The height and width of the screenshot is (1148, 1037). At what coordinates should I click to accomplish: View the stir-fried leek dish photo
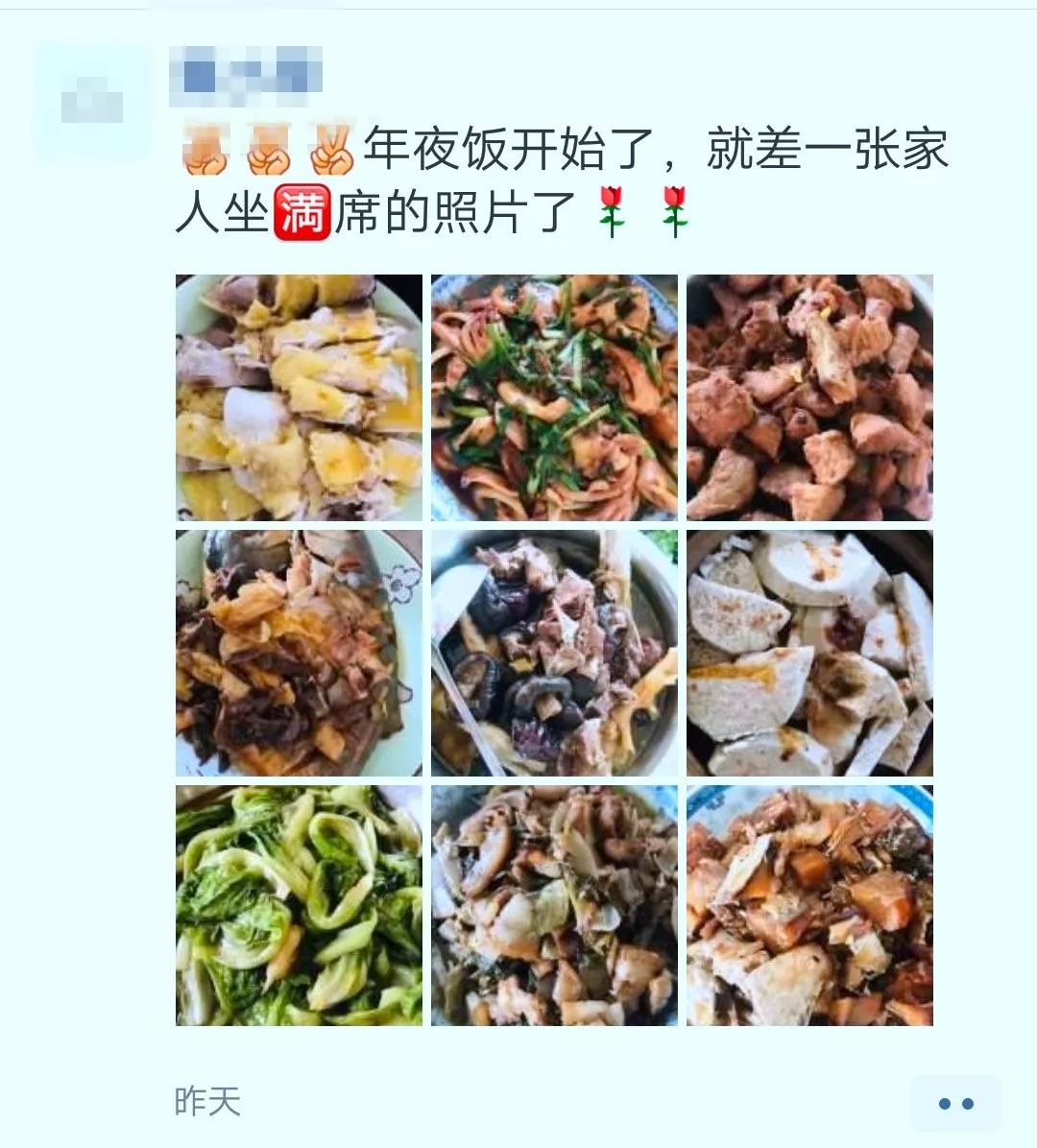point(554,398)
